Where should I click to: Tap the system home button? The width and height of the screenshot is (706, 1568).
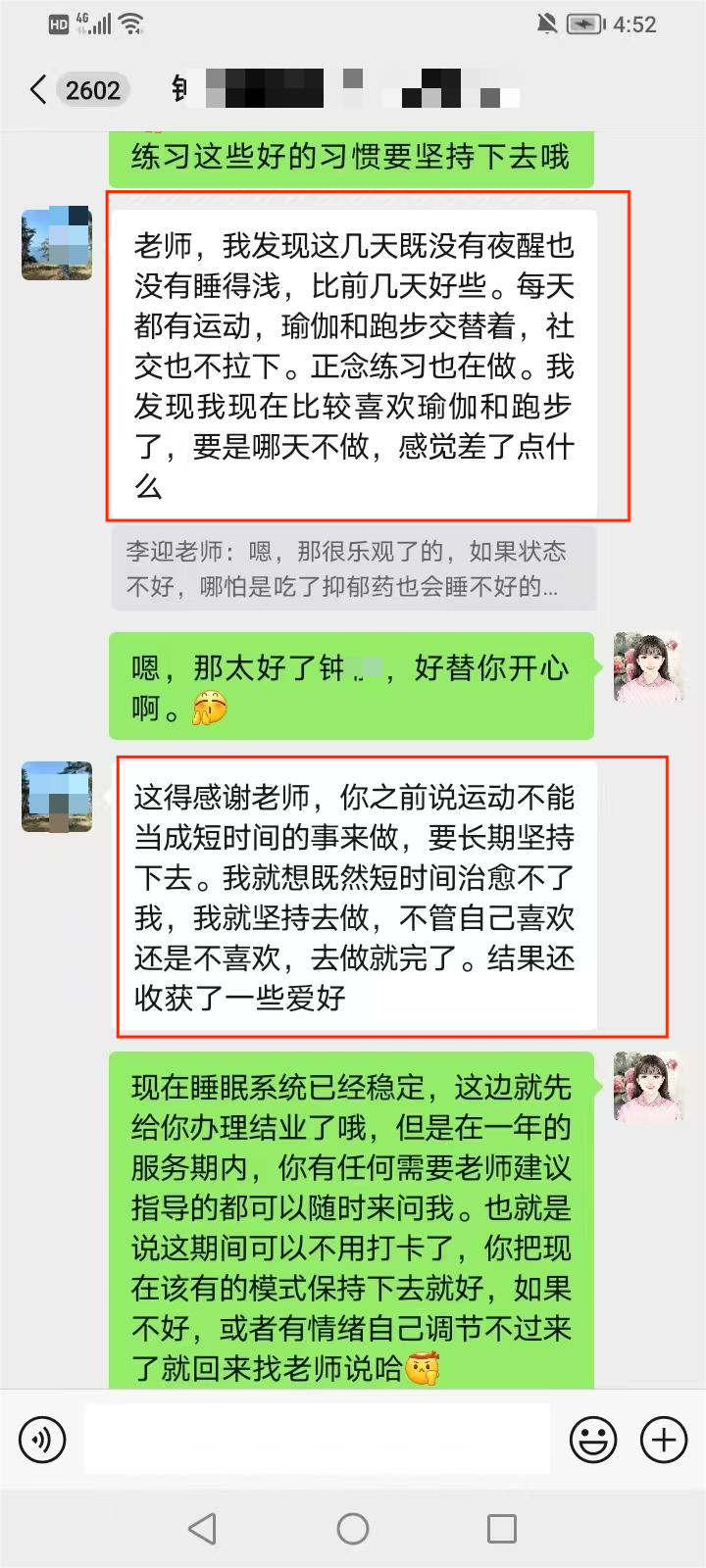[x=353, y=1528]
